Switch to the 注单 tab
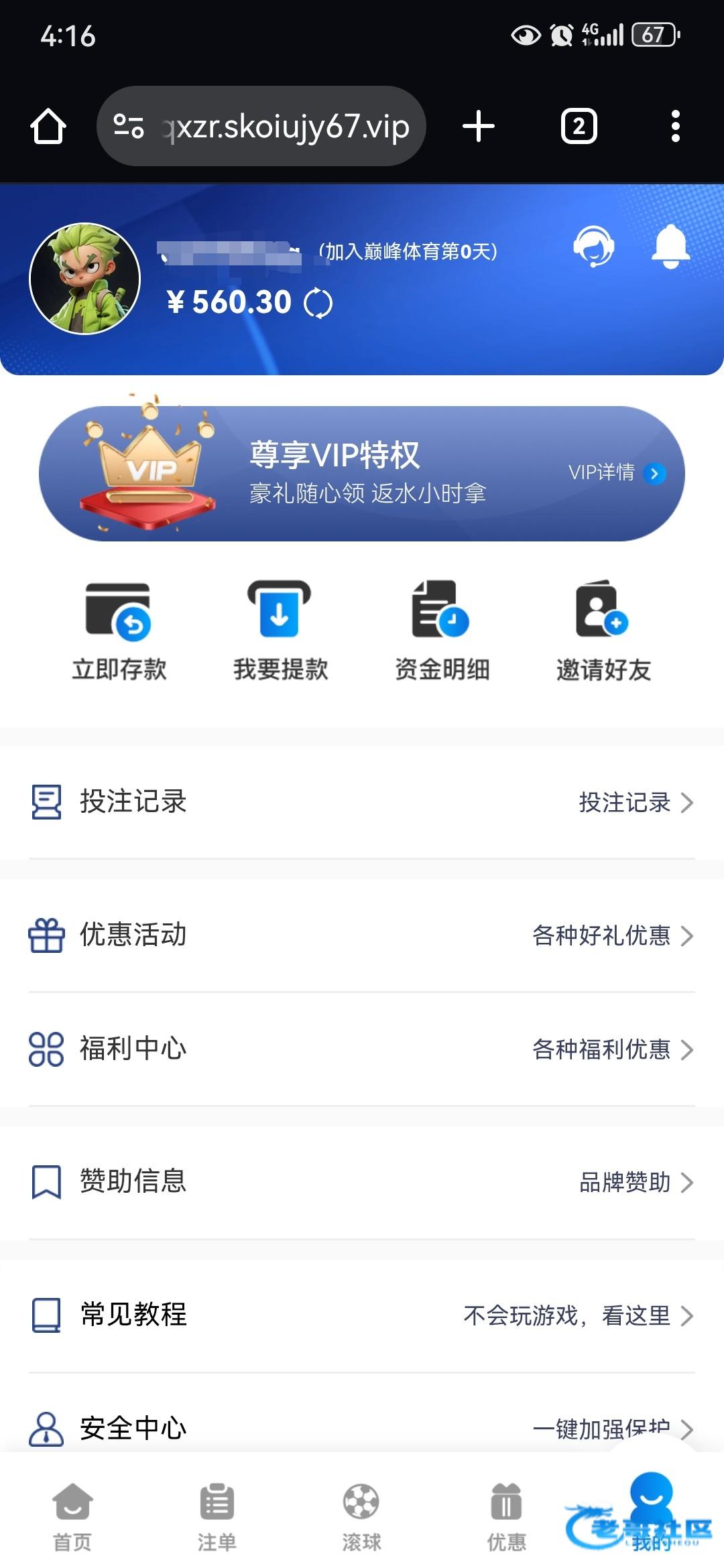Viewport: 724px width, 1568px height. click(217, 1516)
